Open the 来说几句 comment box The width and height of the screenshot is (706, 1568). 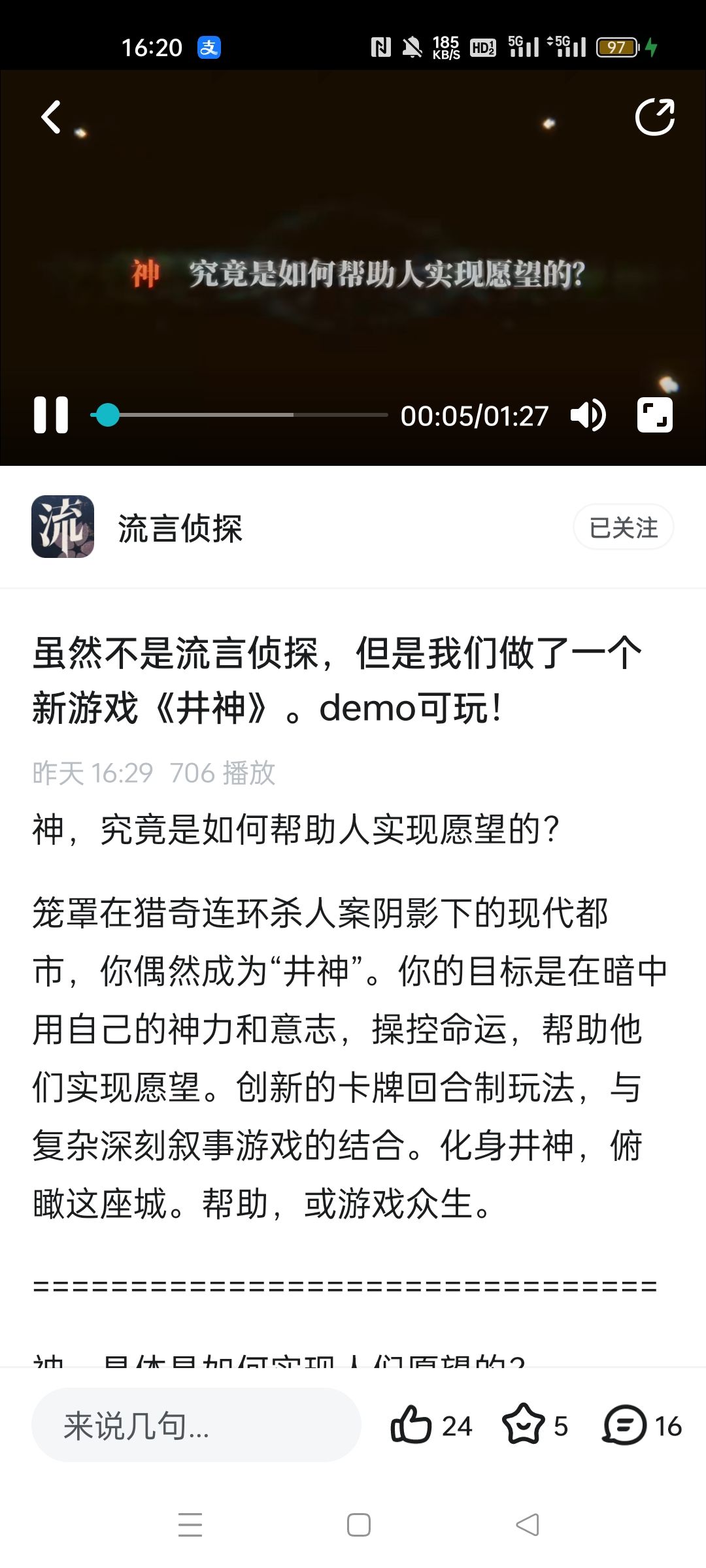tap(196, 1425)
